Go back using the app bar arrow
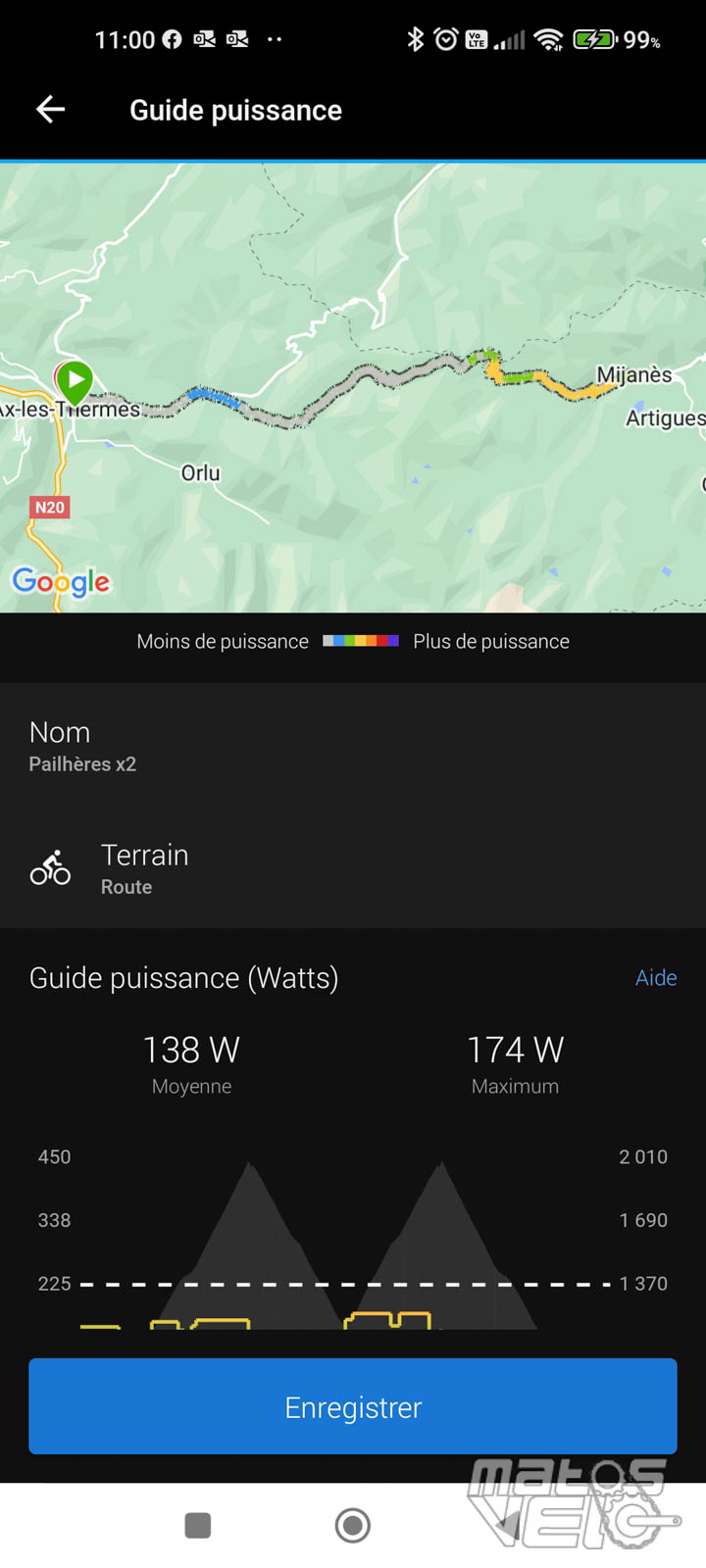The height and width of the screenshot is (1568, 706). (x=51, y=110)
